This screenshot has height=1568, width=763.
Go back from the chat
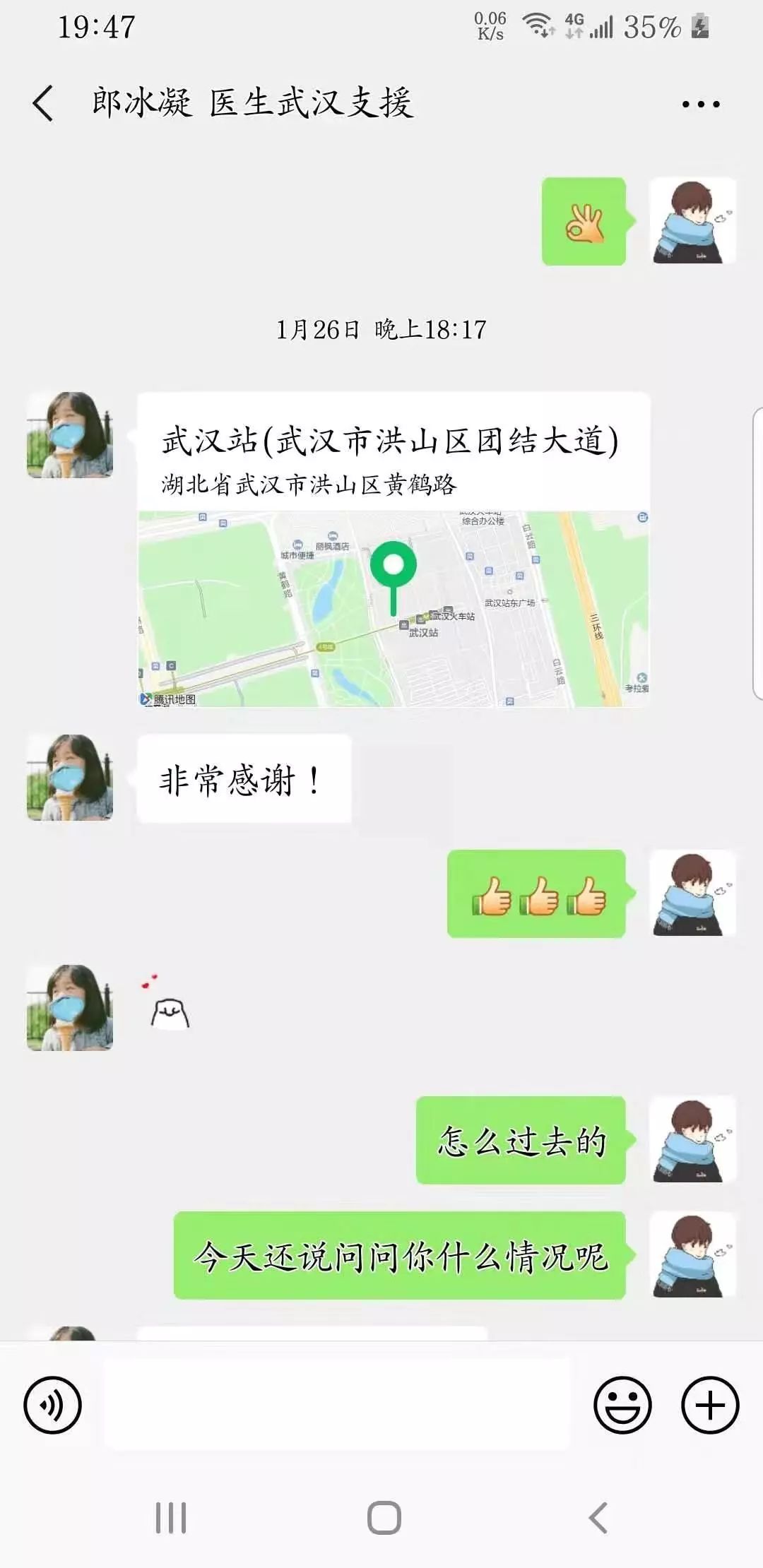pos(44,104)
